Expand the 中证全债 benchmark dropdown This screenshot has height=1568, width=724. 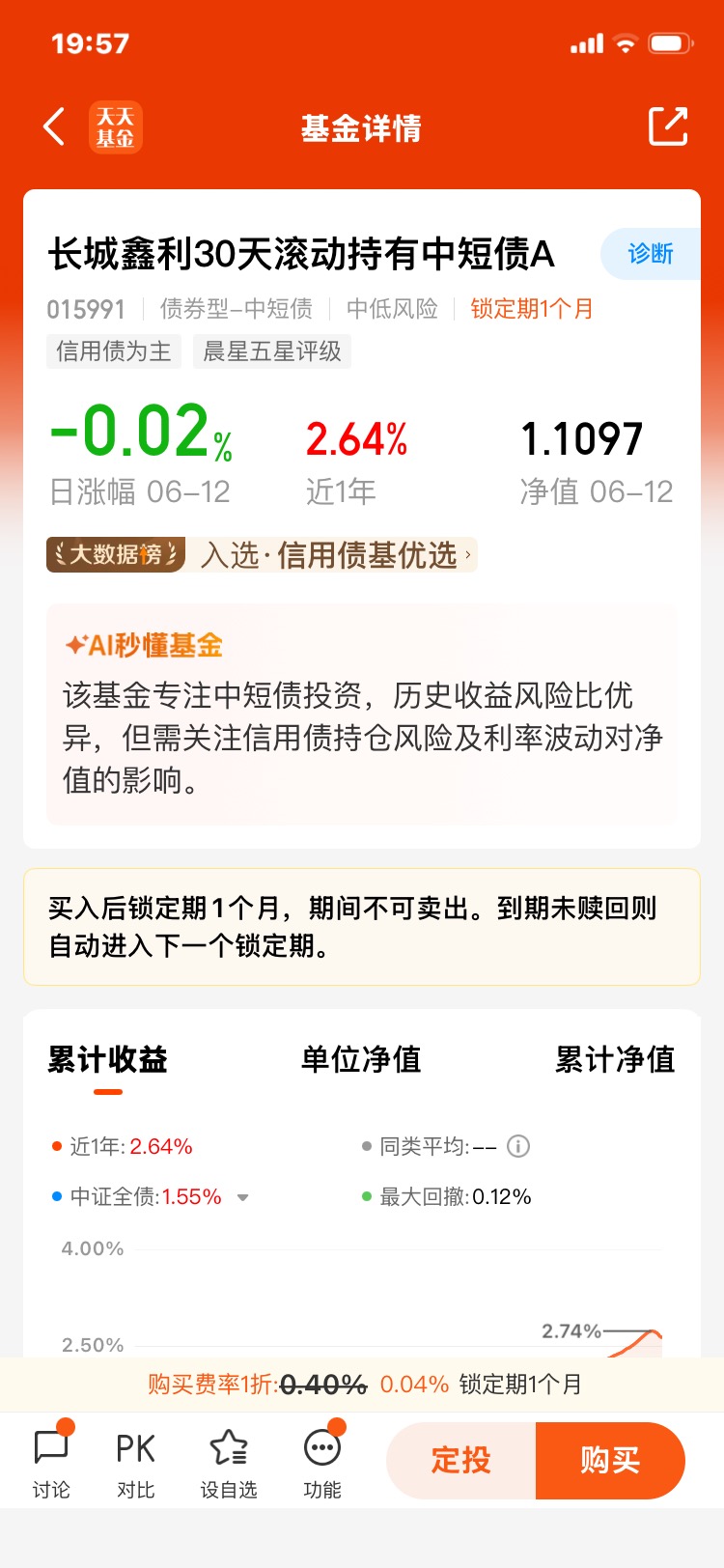[243, 1197]
